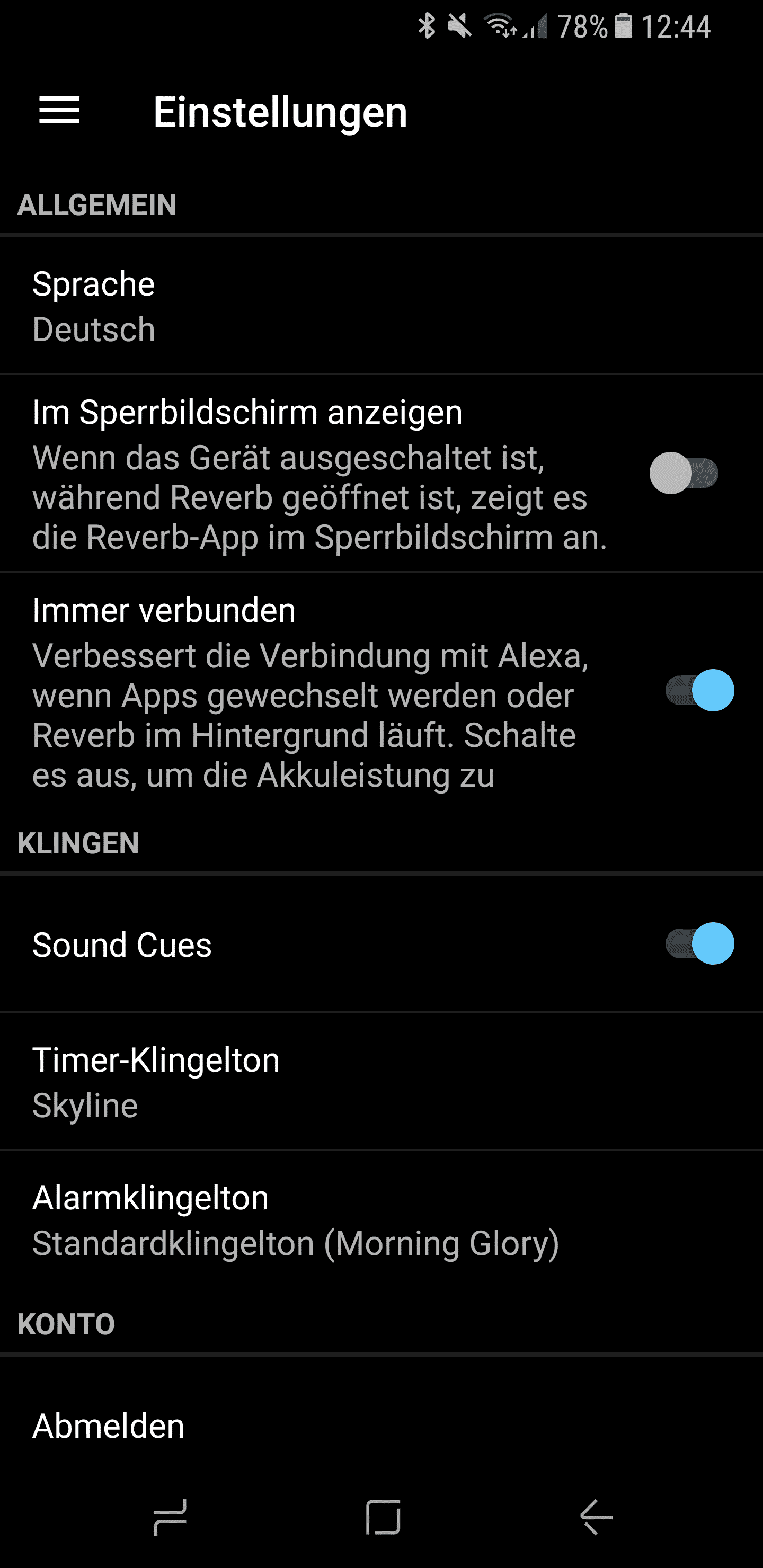
Task: Go back using the system back button
Action: [596, 1517]
